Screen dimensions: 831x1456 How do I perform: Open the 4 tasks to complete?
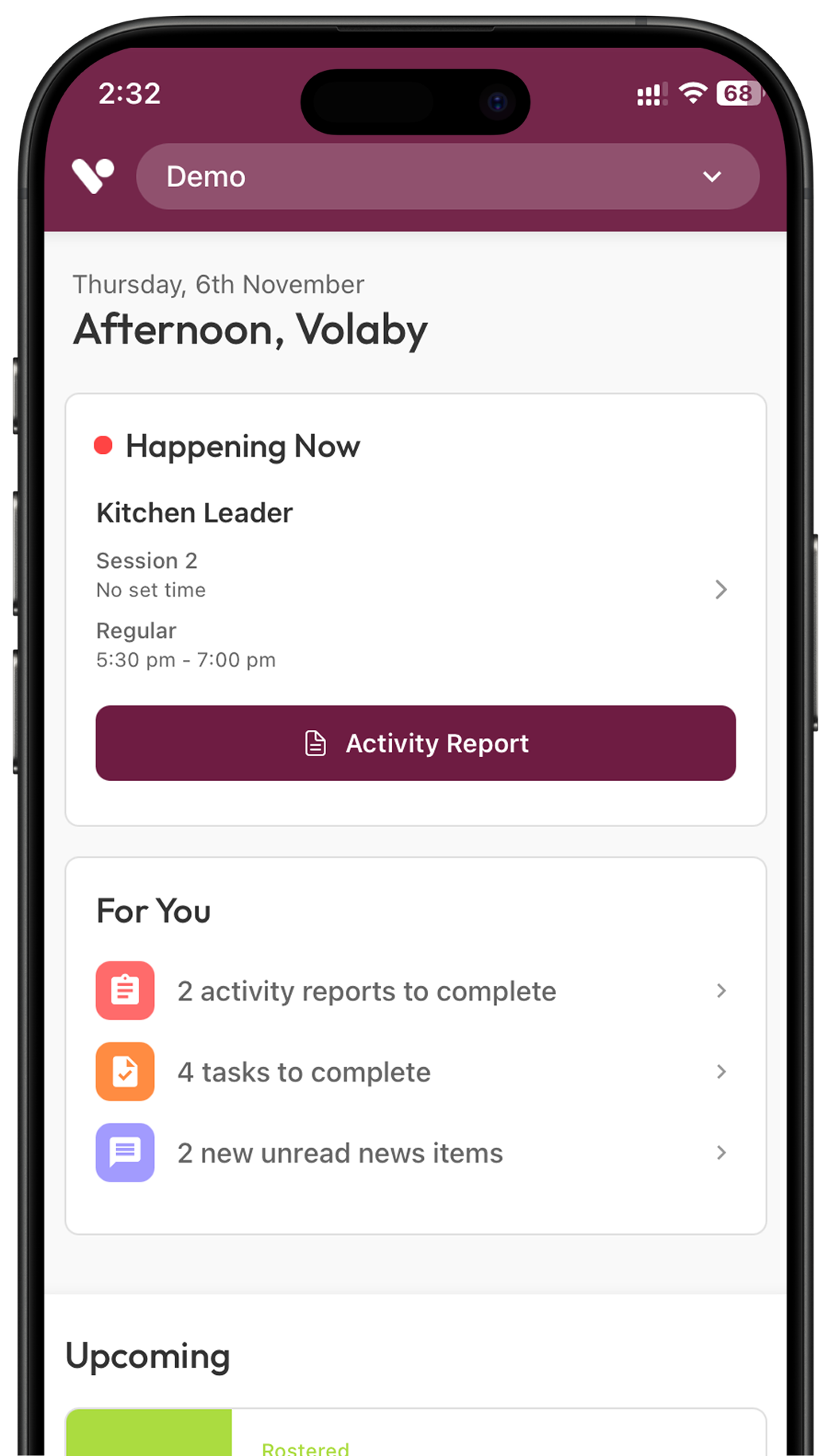coord(414,1072)
